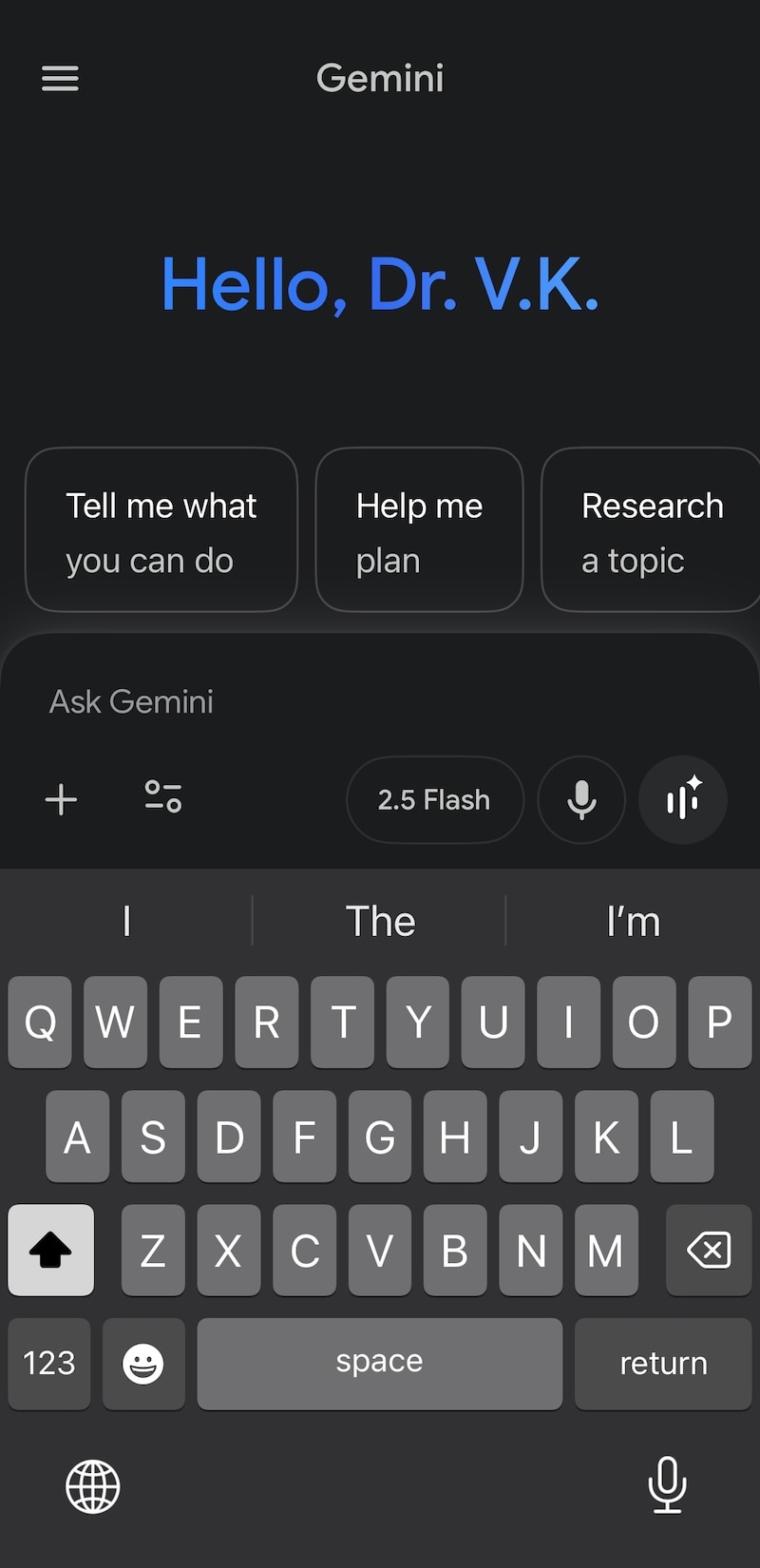The width and height of the screenshot is (760, 1568).
Task: Open the emoji keyboard
Action: tap(143, 1364)
